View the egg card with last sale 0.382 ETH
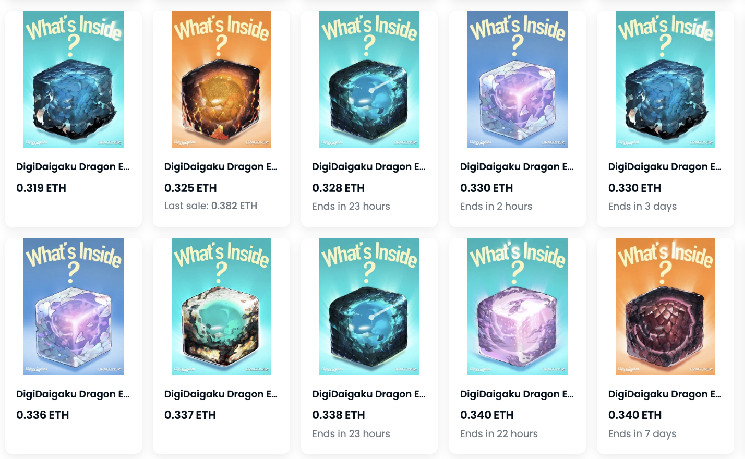Image resolution: width=745 pixels, height=459 pixels. [222, 80]
